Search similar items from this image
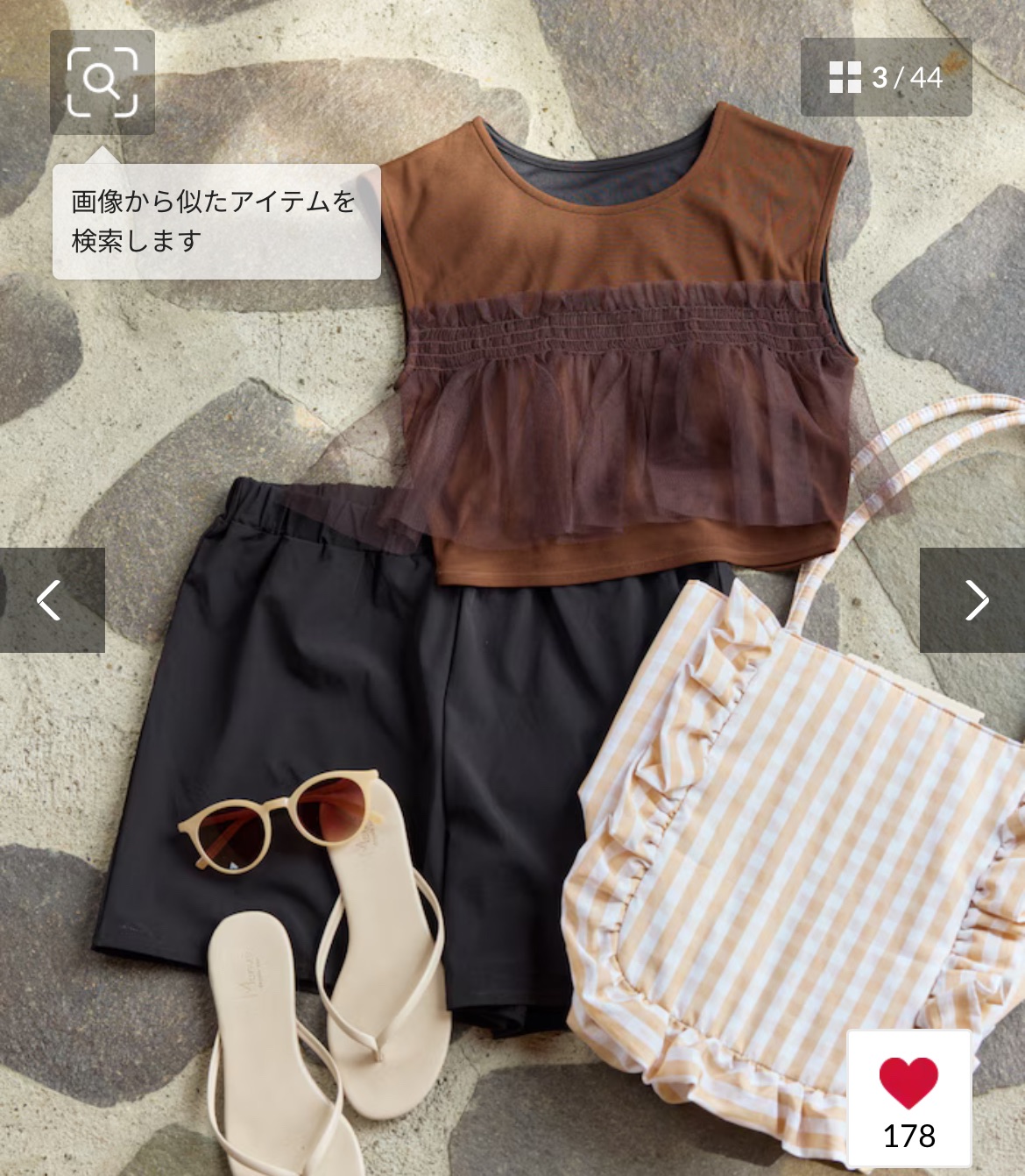The image size is (1025, 1176). [102, 82]
